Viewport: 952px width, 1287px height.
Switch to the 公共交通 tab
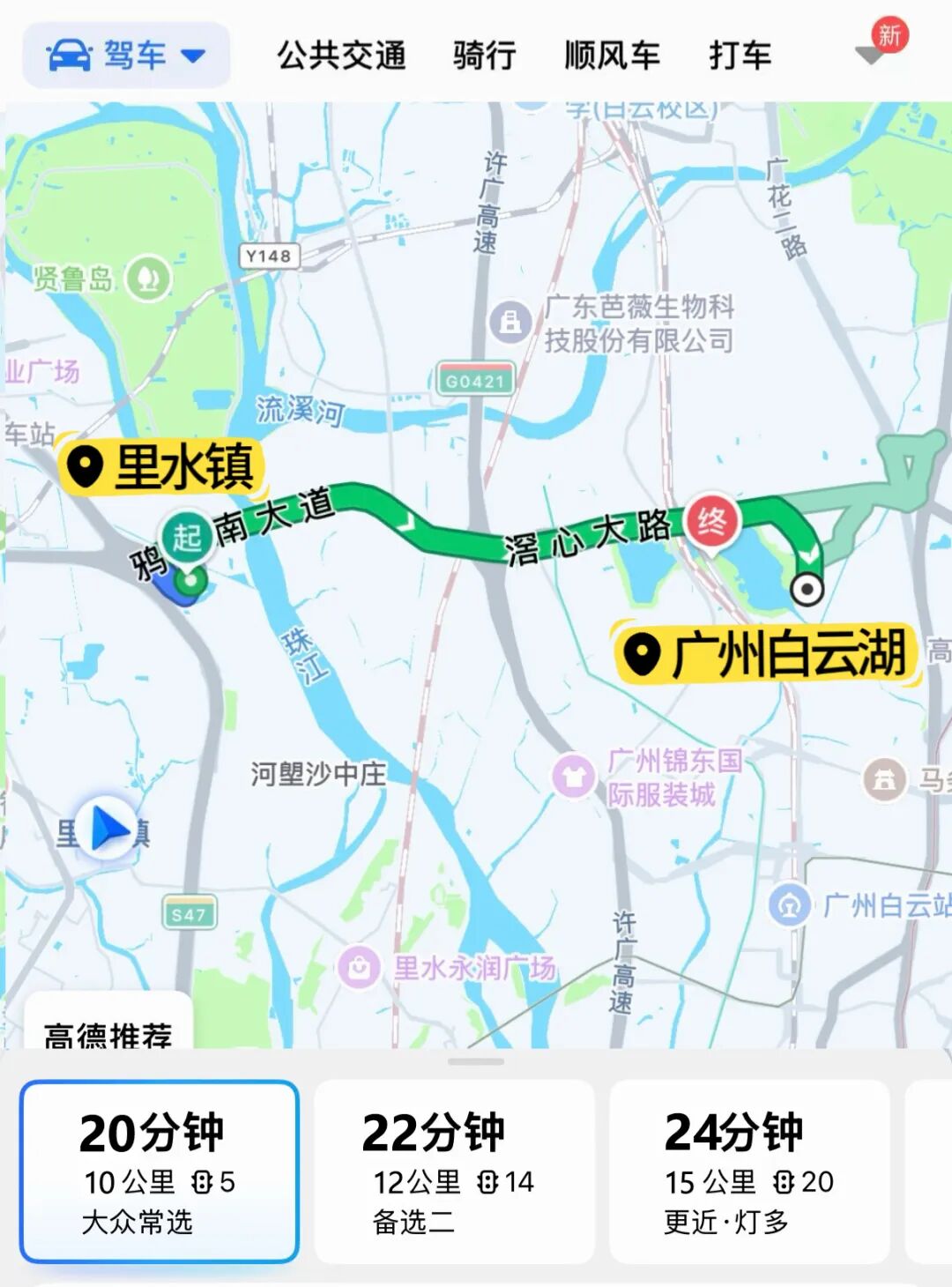(341, 56)
